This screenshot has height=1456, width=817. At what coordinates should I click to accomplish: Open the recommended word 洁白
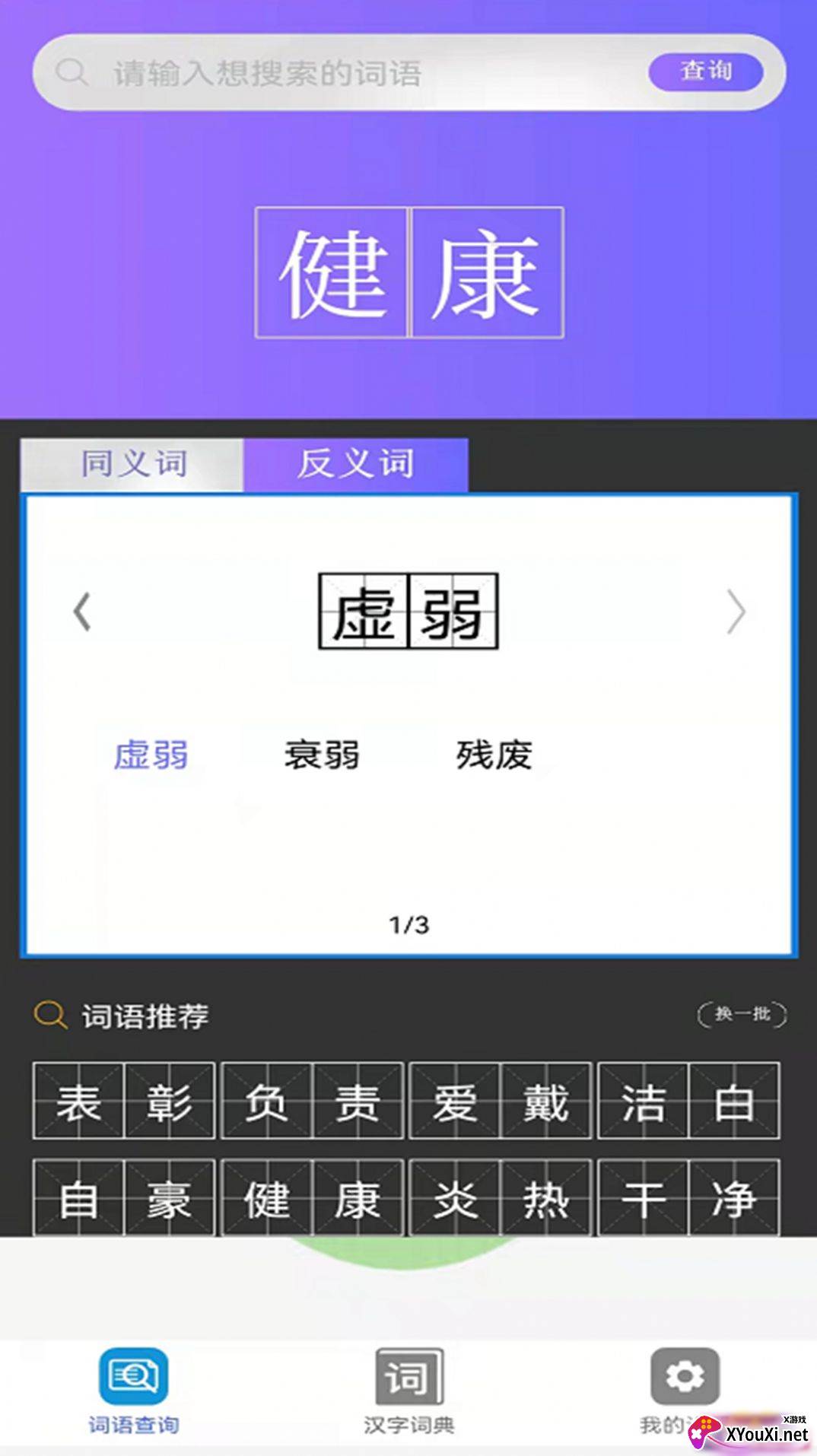tap(688, 1101)
